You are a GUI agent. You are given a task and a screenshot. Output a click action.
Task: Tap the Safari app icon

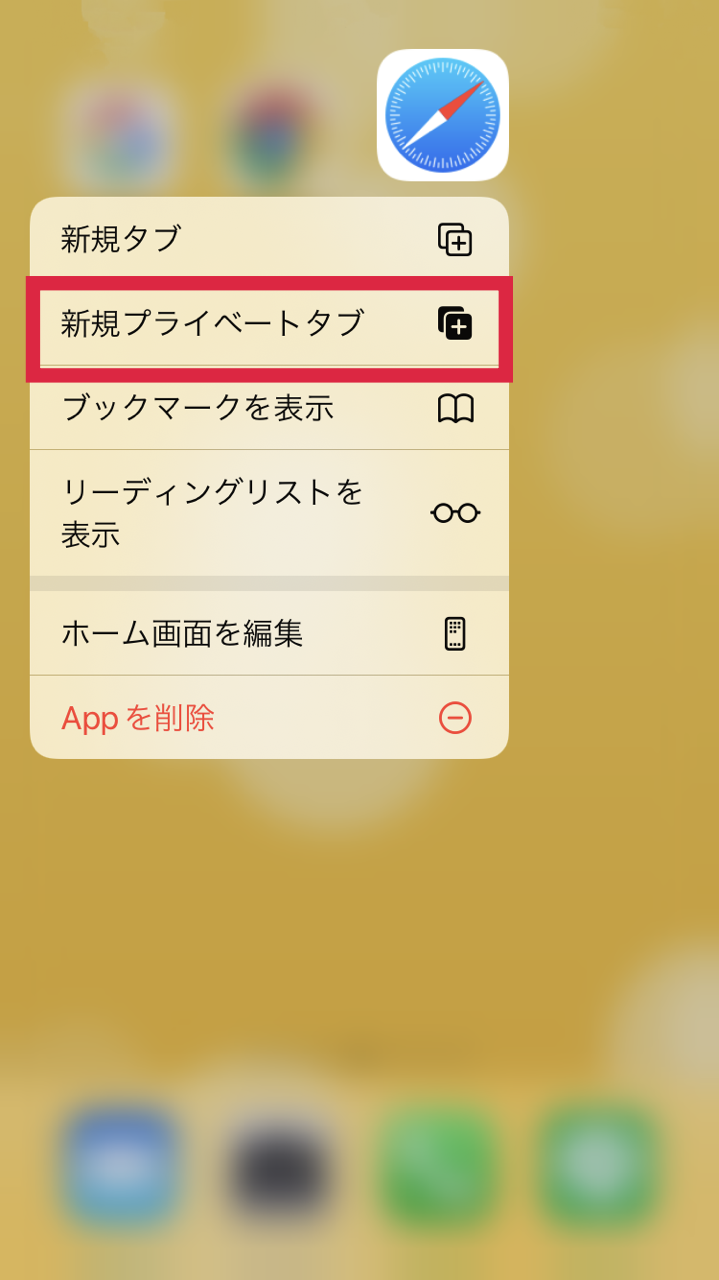coord(442,115)
